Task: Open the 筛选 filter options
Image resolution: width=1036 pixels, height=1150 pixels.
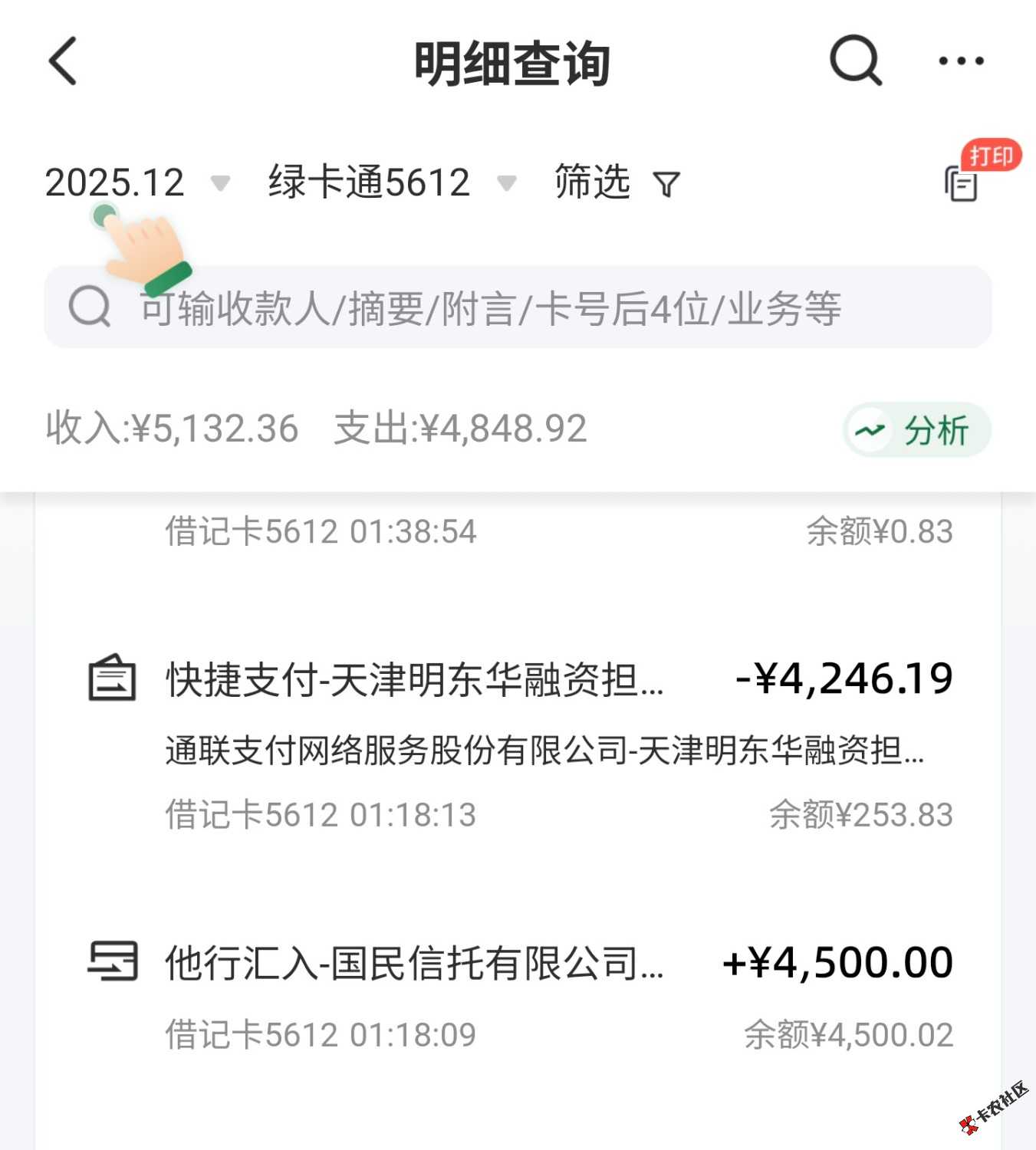Action: [x=617, y=182]
